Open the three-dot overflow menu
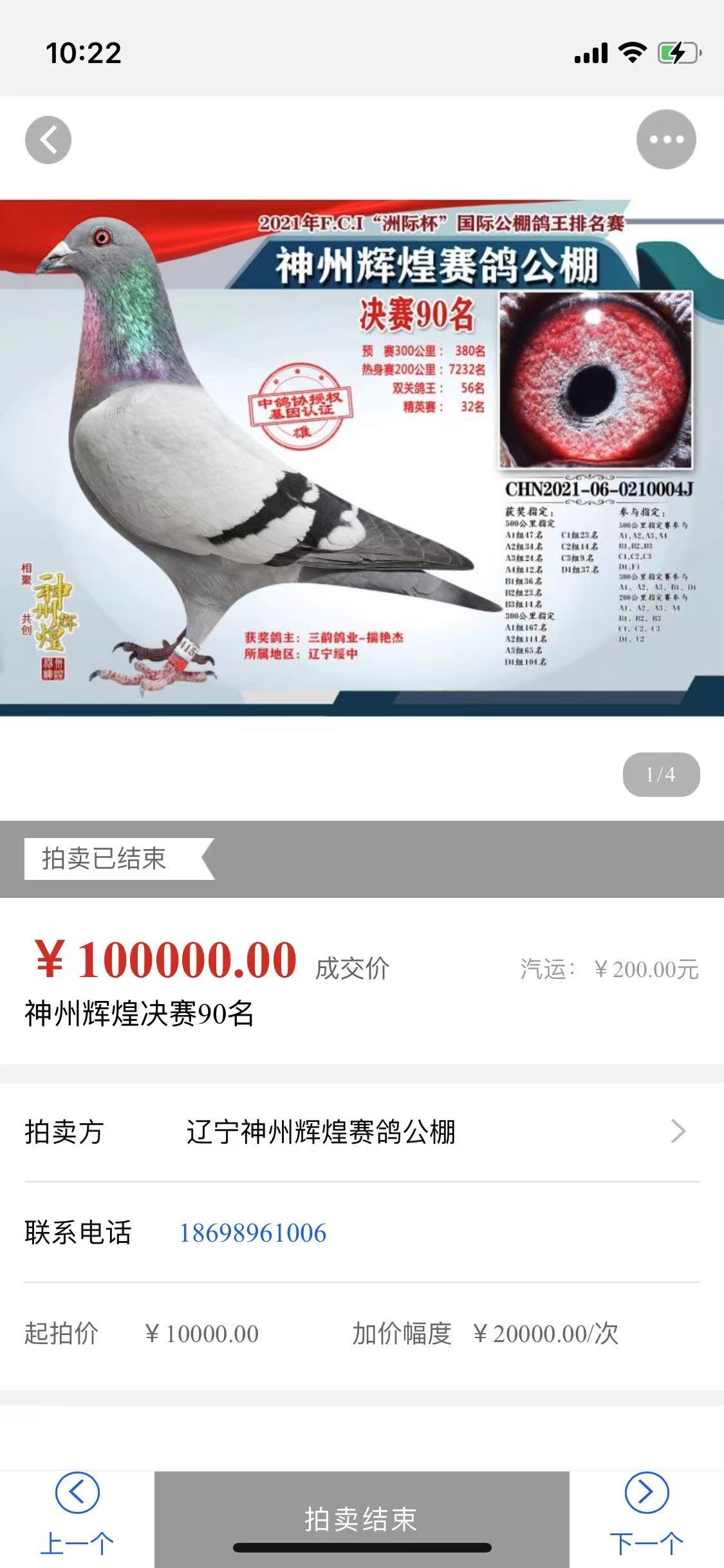 point(666,140)
